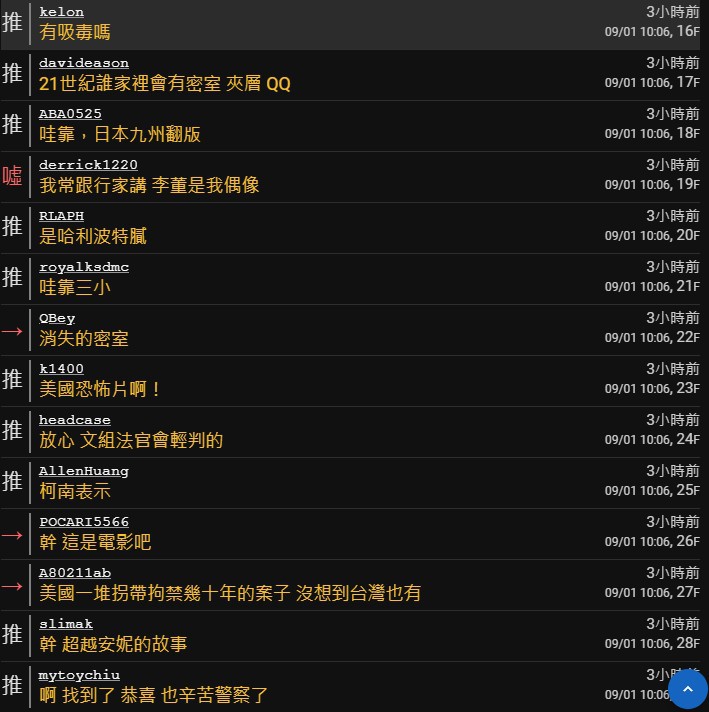This screenshot has width=709, height=712.
Task: Open the ABA0525 username link
Action: (70, 114)
